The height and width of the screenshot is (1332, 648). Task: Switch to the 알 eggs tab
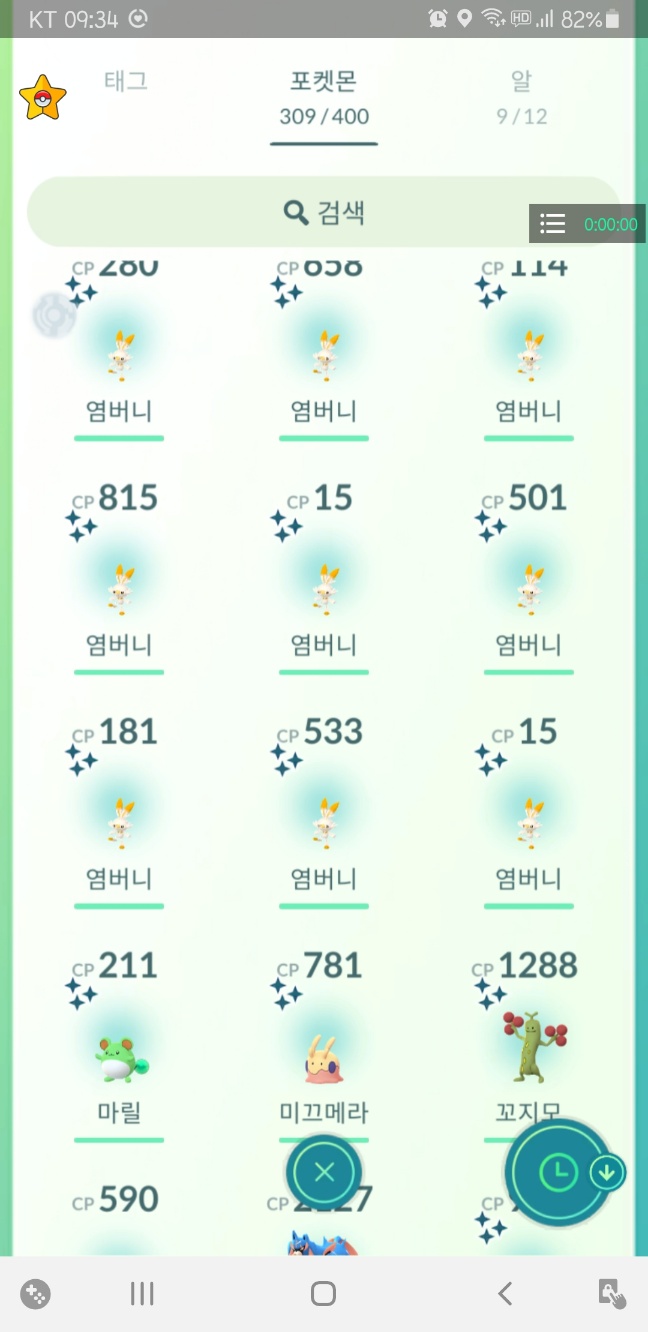tap(521, 97)
